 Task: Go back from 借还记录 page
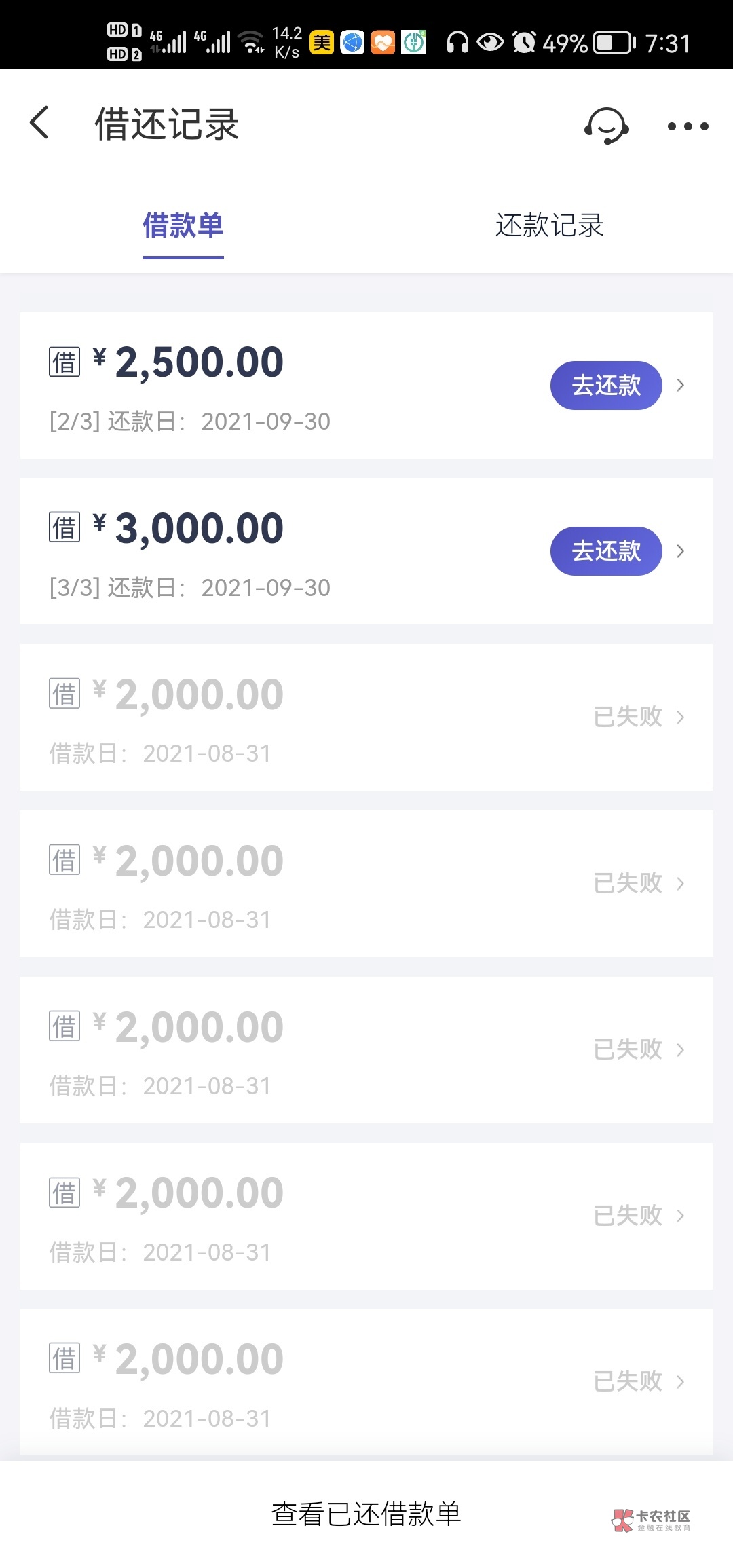coord(39,123)
